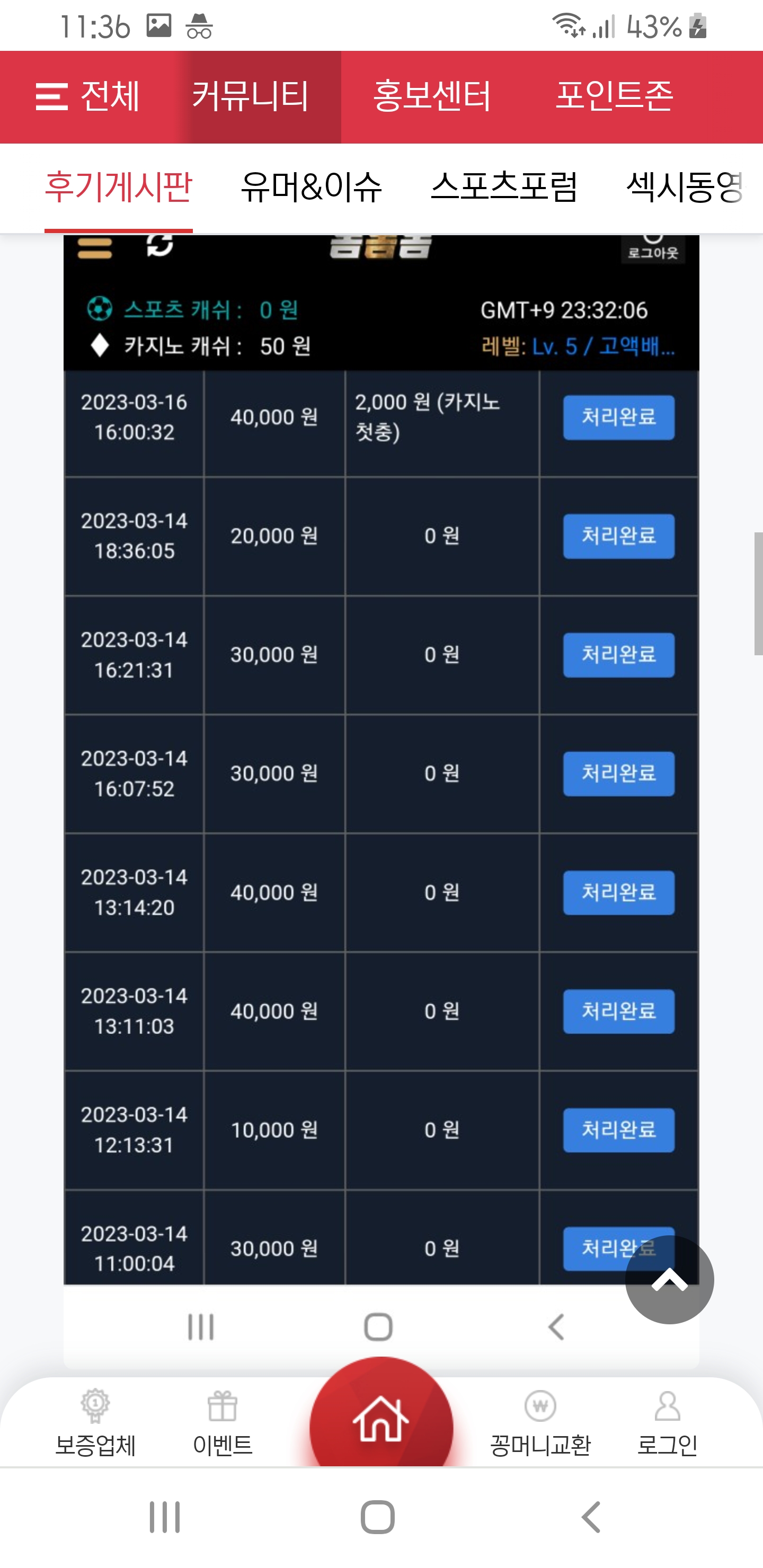763x1568 pixels.
Task: Go to home via red house button
Action: tap(381, 1418)
